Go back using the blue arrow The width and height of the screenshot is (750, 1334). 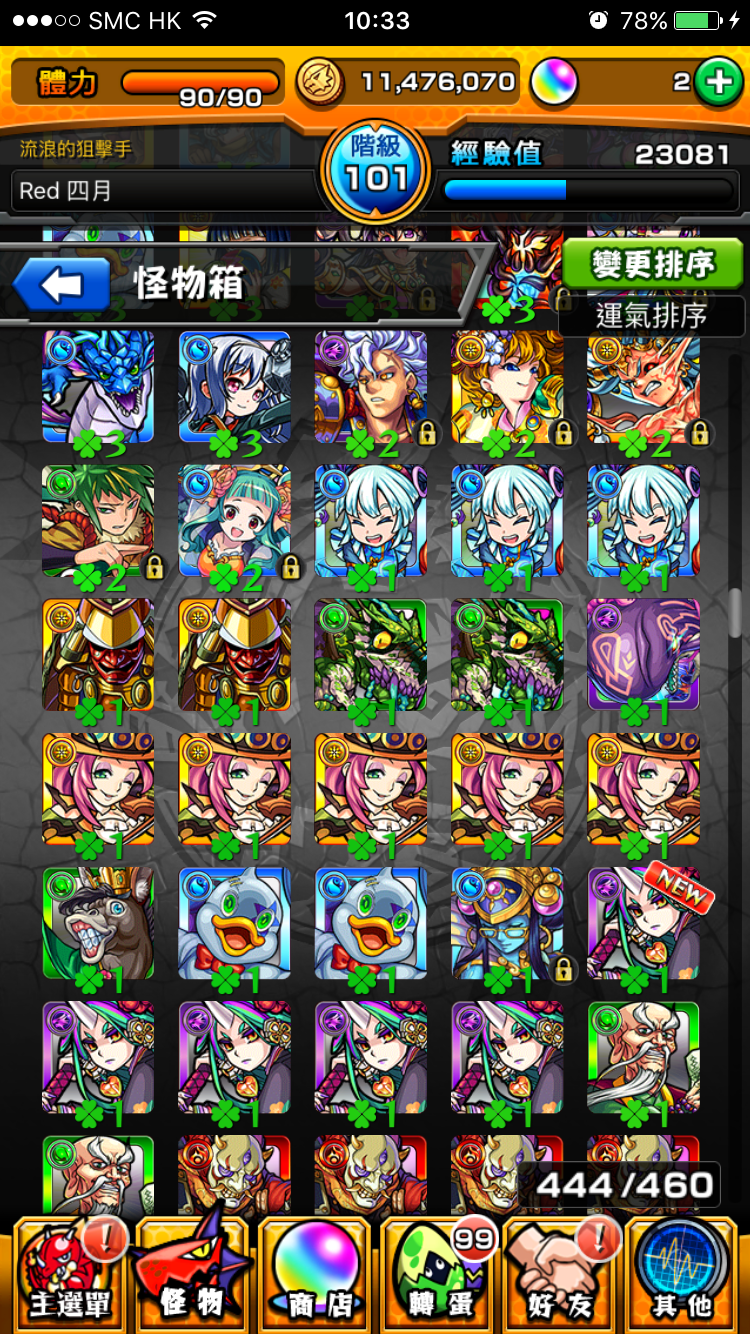pos(62,286)
